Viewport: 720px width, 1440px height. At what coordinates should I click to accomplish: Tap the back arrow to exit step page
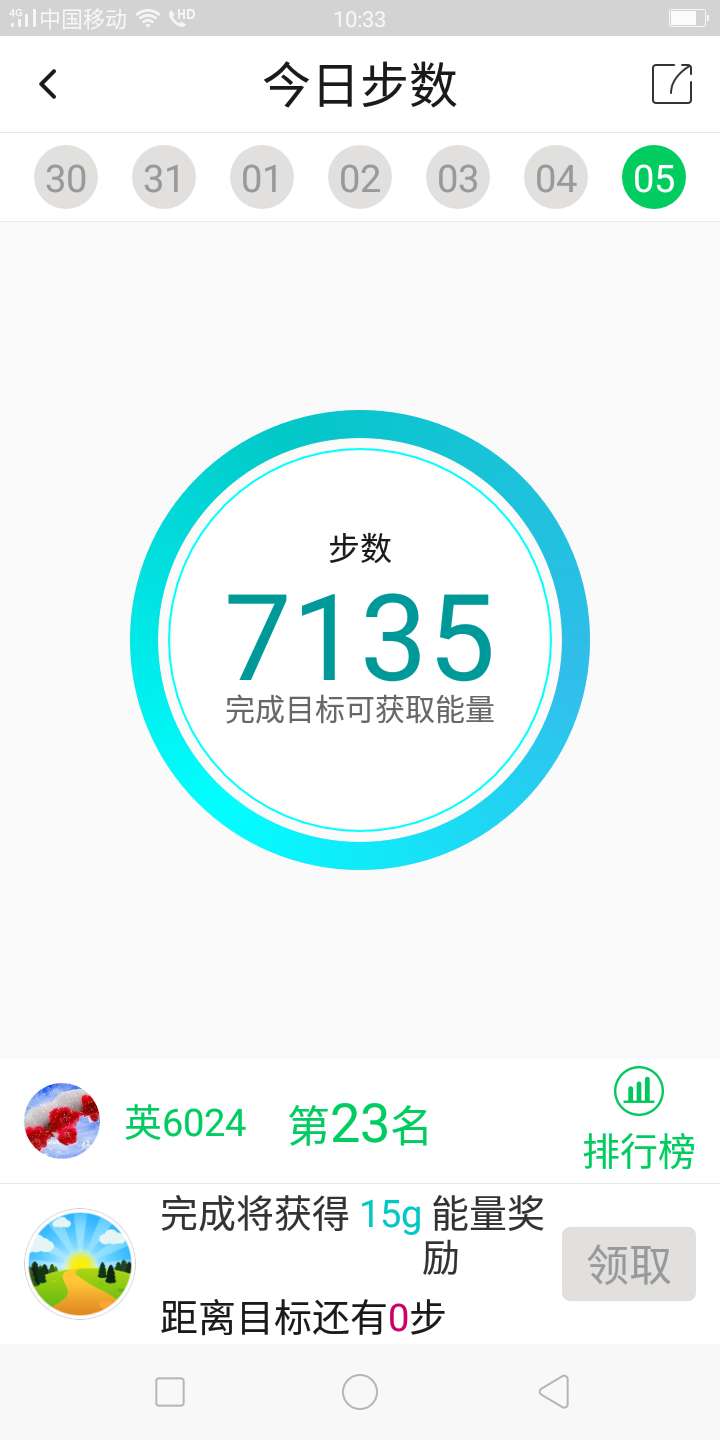tap(47, 84)
